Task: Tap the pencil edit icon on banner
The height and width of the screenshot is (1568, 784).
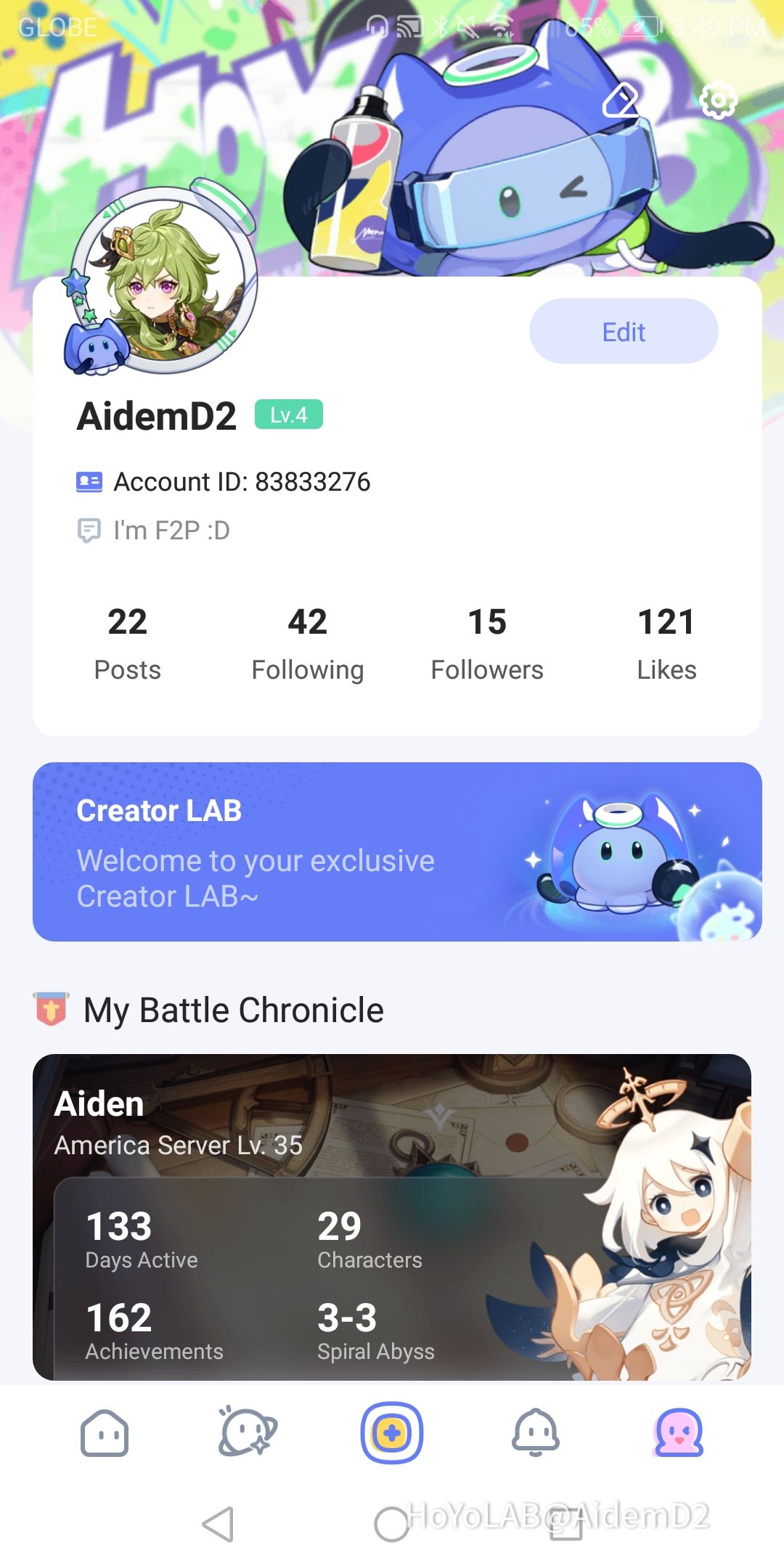Action: (621, 100)
